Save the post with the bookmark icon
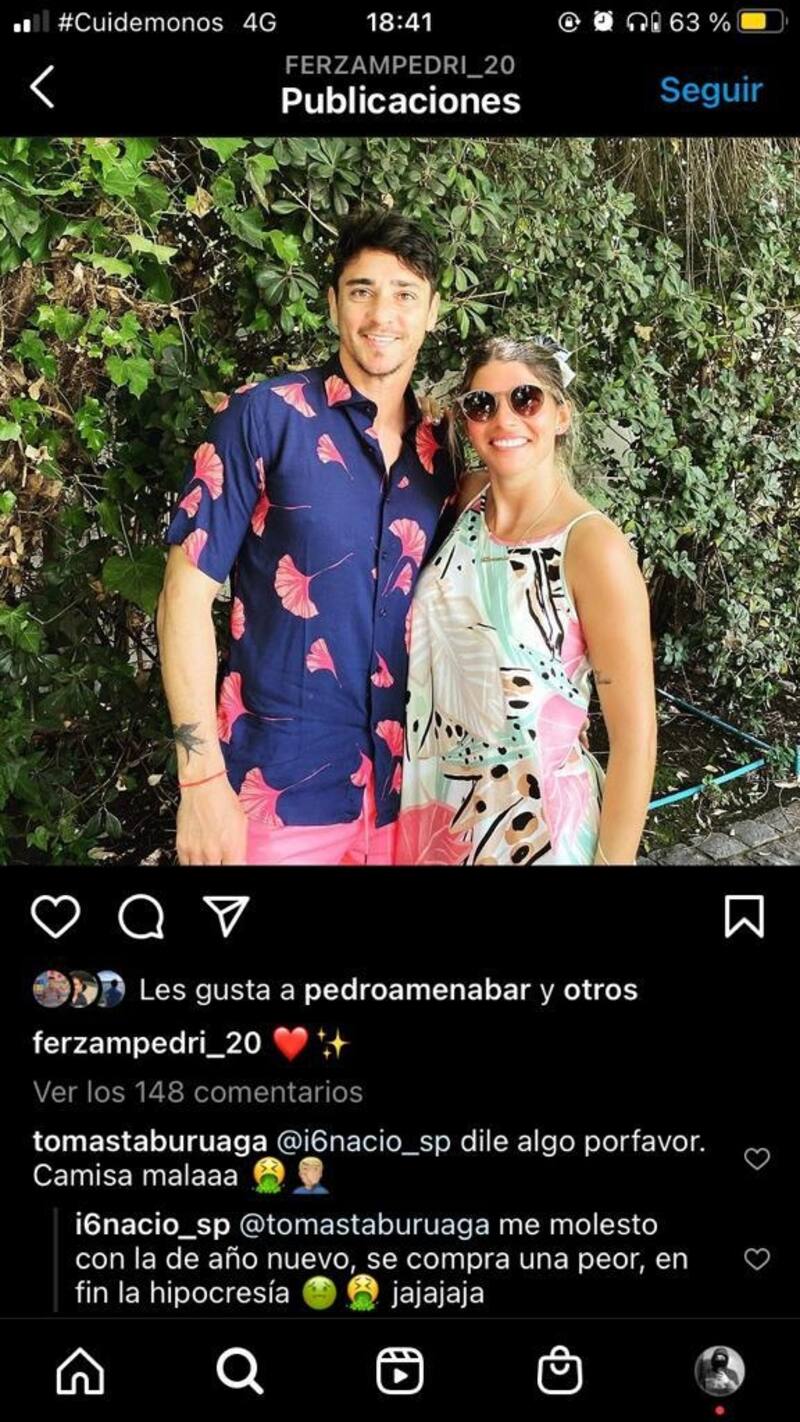Image resolution: width=800 pixels, height=1422 pixels. [x=744, y=916]
